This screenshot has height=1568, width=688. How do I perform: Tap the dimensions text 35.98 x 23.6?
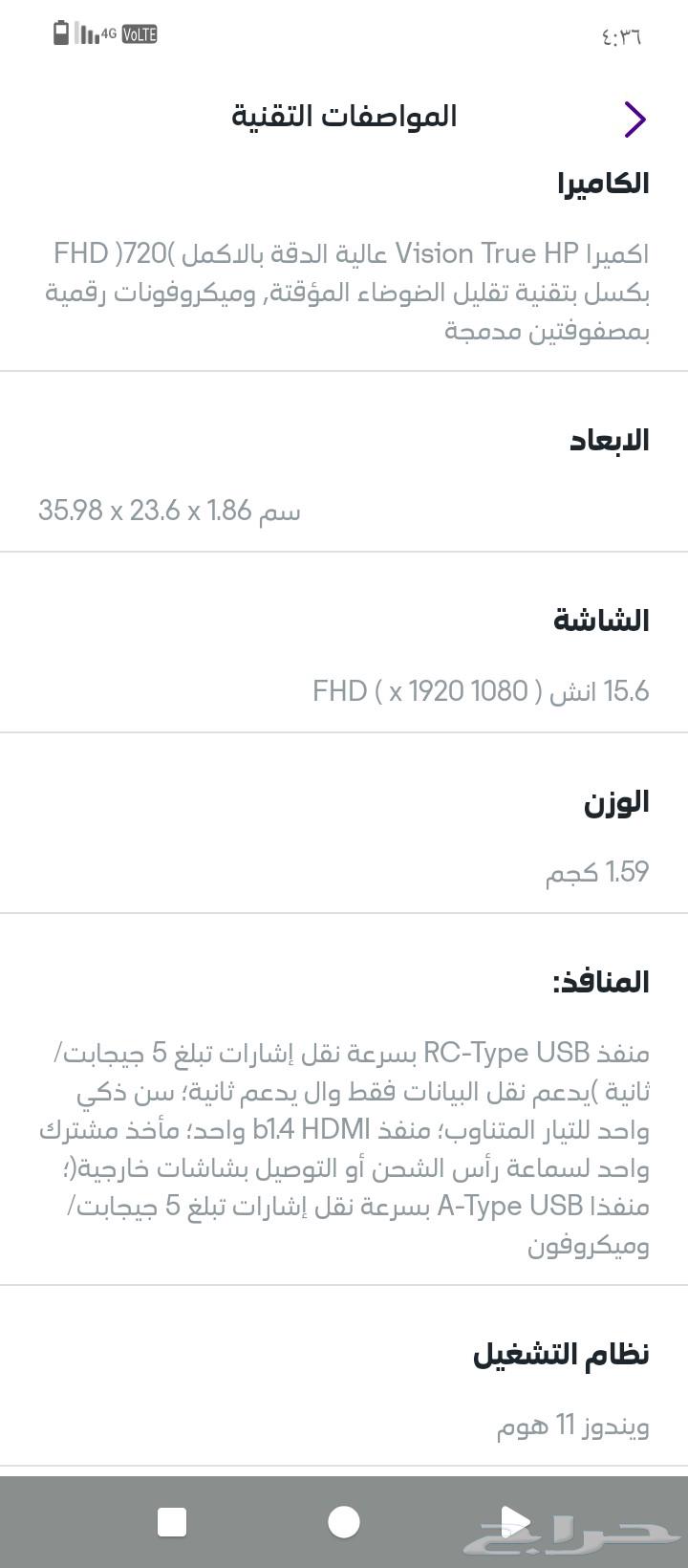pyautogui.click(x=169, y=510)
